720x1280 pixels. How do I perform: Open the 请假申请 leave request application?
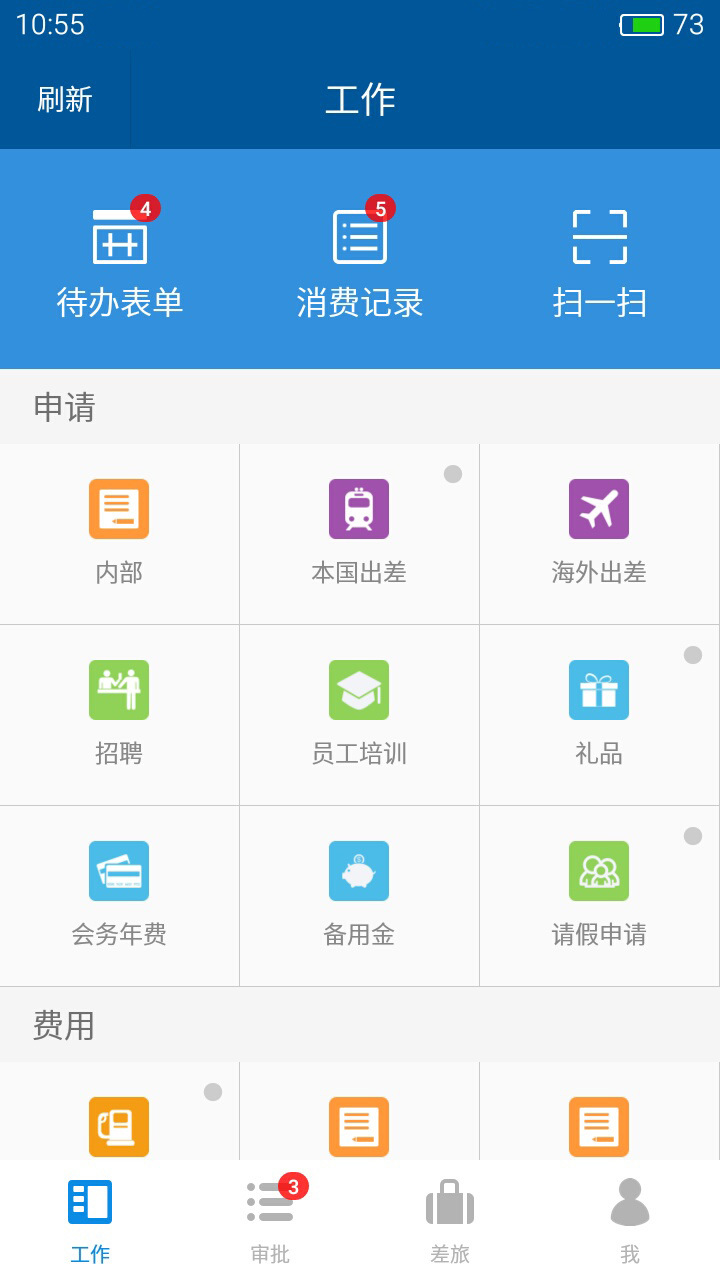tap(599, 892)
